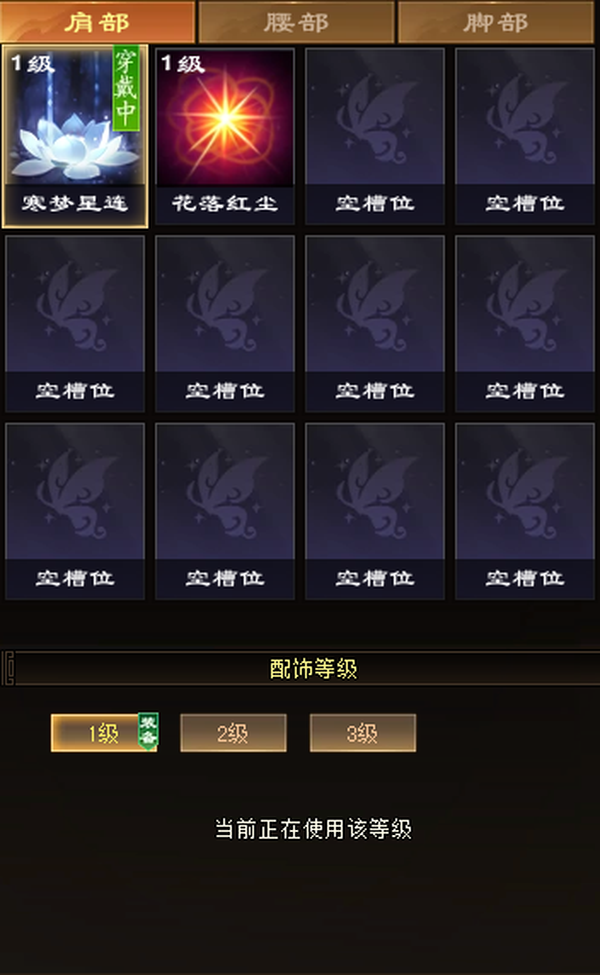The width and height of the screenshot is (600, 975).
Task: Select the 肩部 tab
Action: coord(98,22)
